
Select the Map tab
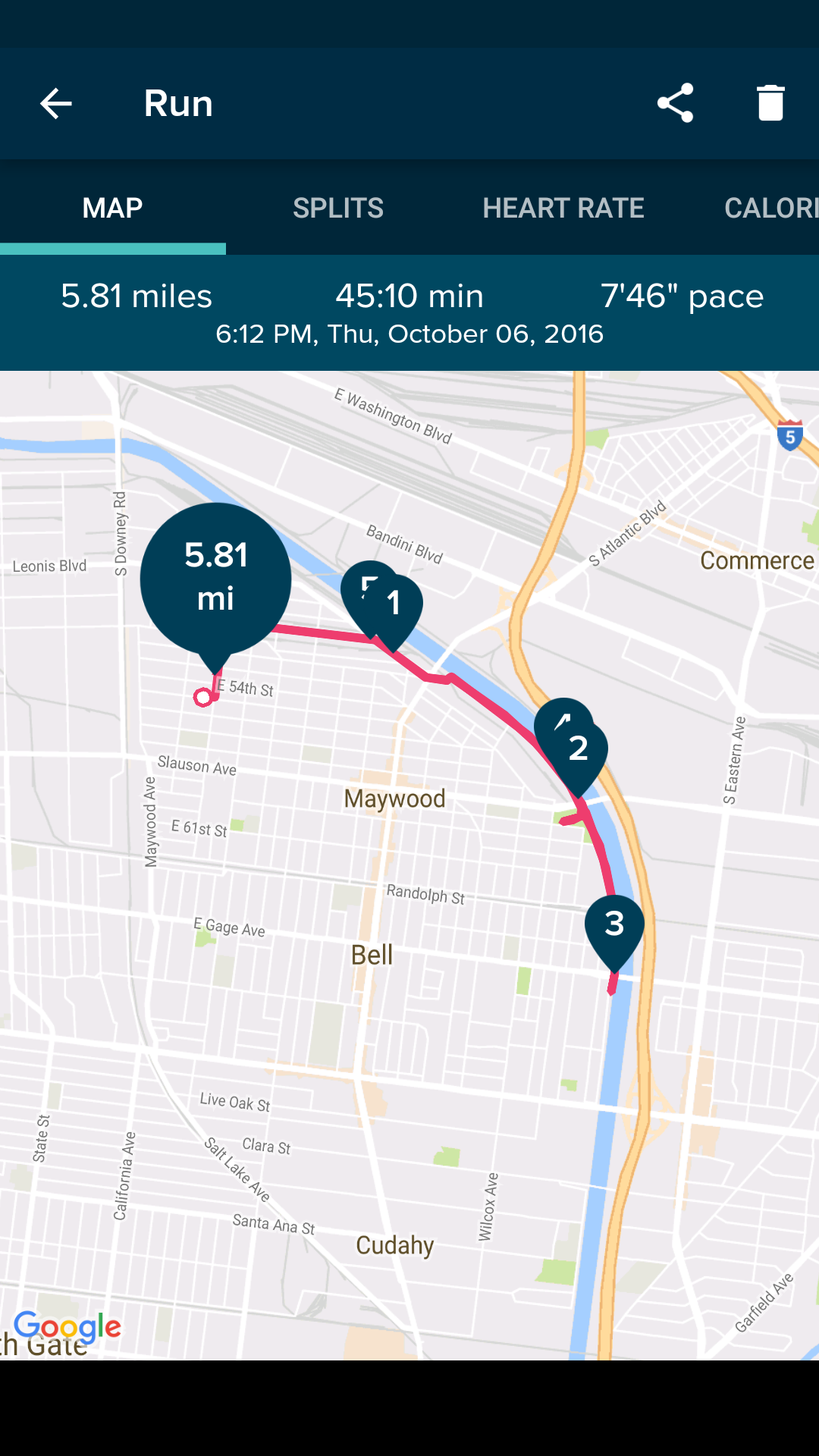112,208
